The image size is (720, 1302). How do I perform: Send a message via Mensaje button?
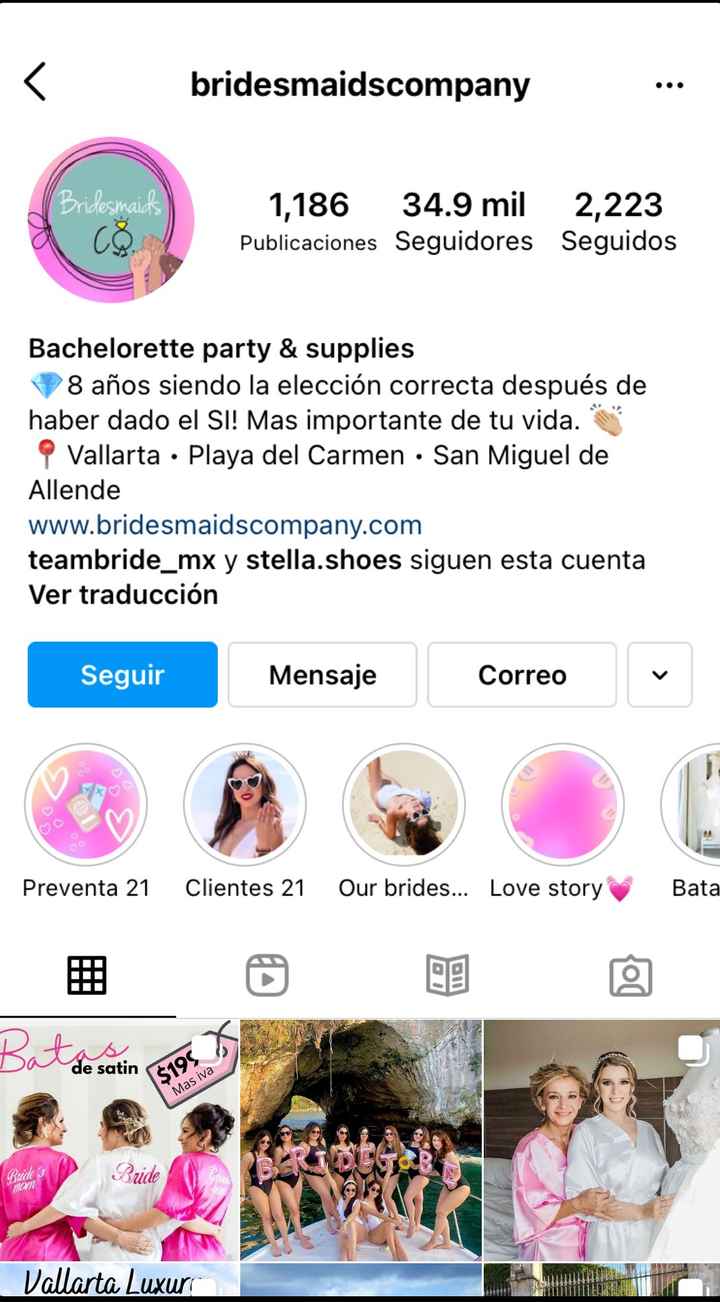322,675
